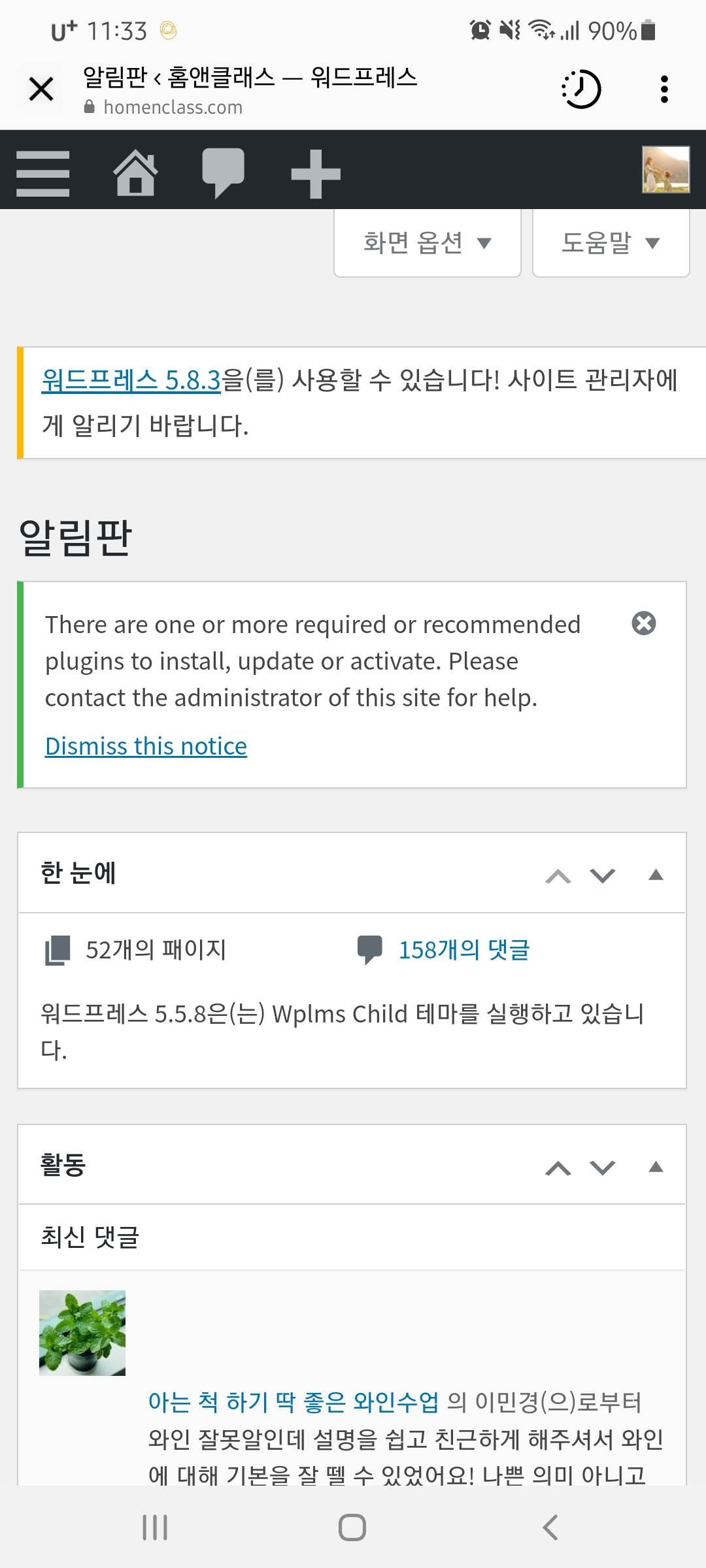Close the plugin notice with the X icon
This screenshot has height=1568, width=706.
click(644, 623)
